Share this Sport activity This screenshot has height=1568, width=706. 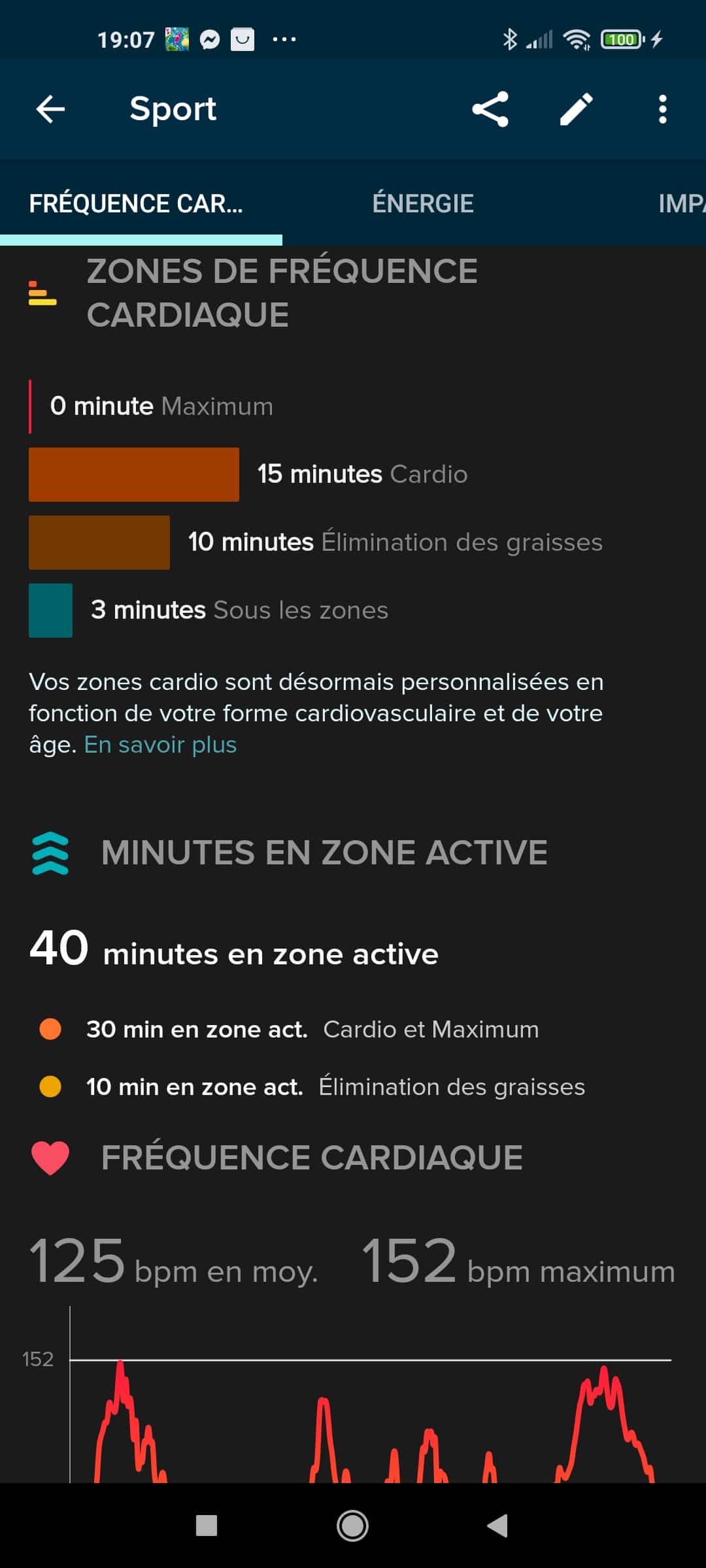(490, 109)
